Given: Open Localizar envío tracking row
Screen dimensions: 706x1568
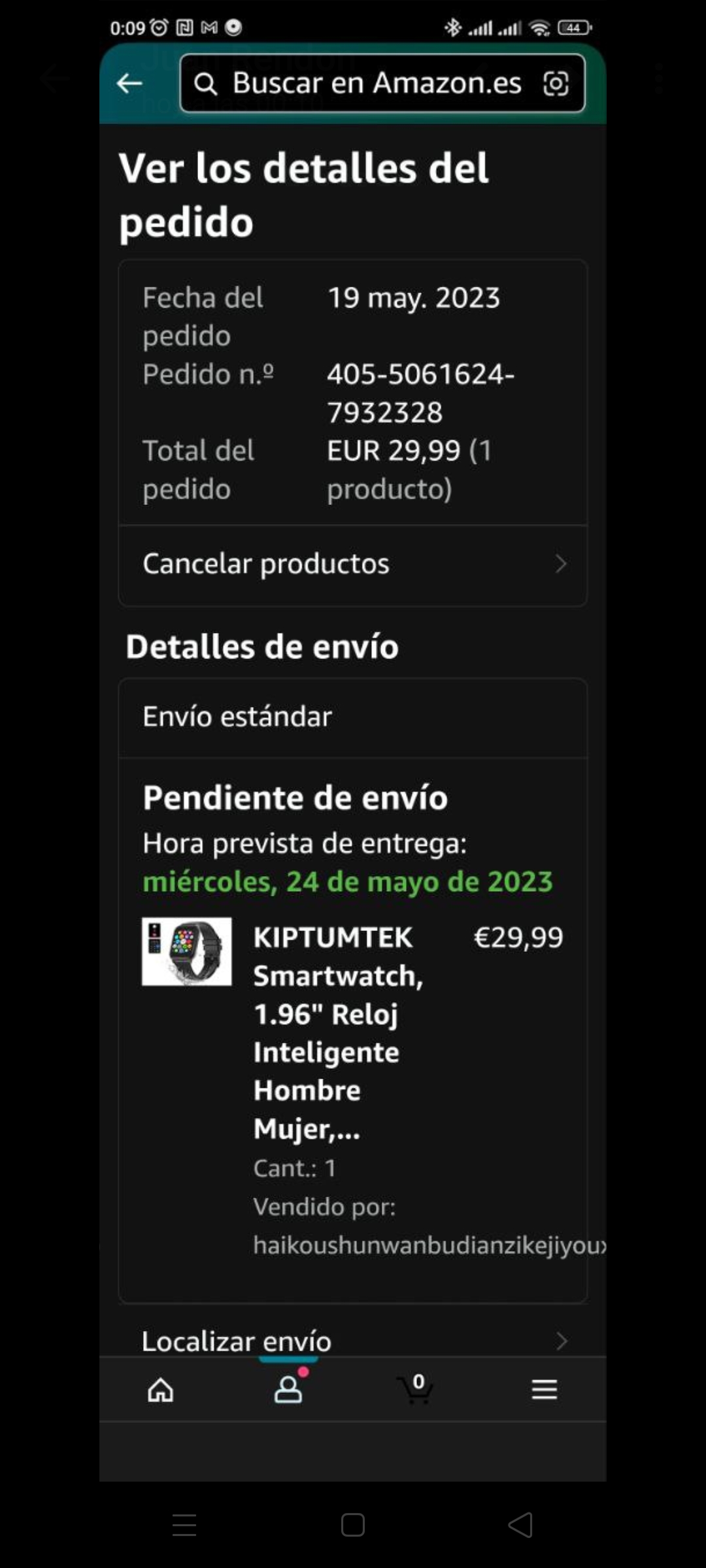Looking at the screenshot, I should point(353,1341).
